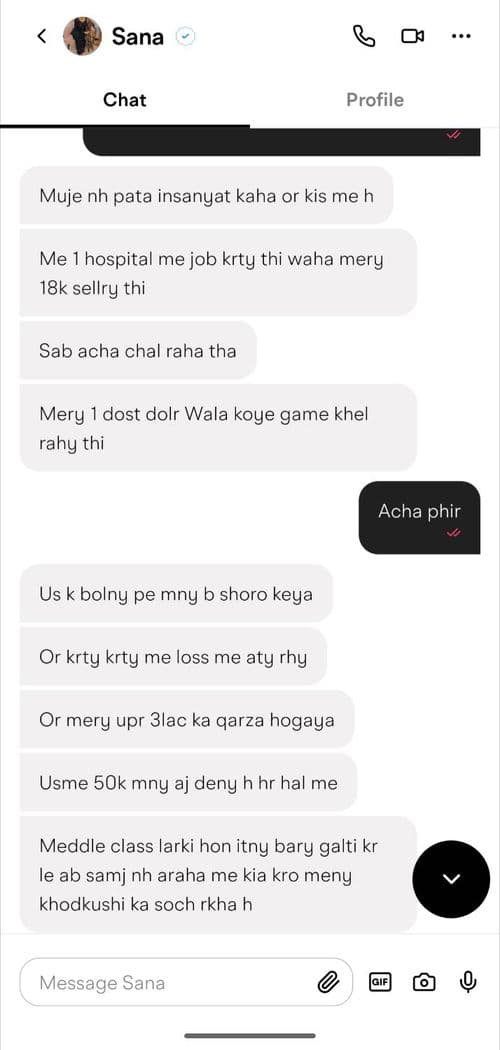The width and height of the screenshot is (500, 1050).
Task: Start a video call with Sana
Action: pos(412,36)
